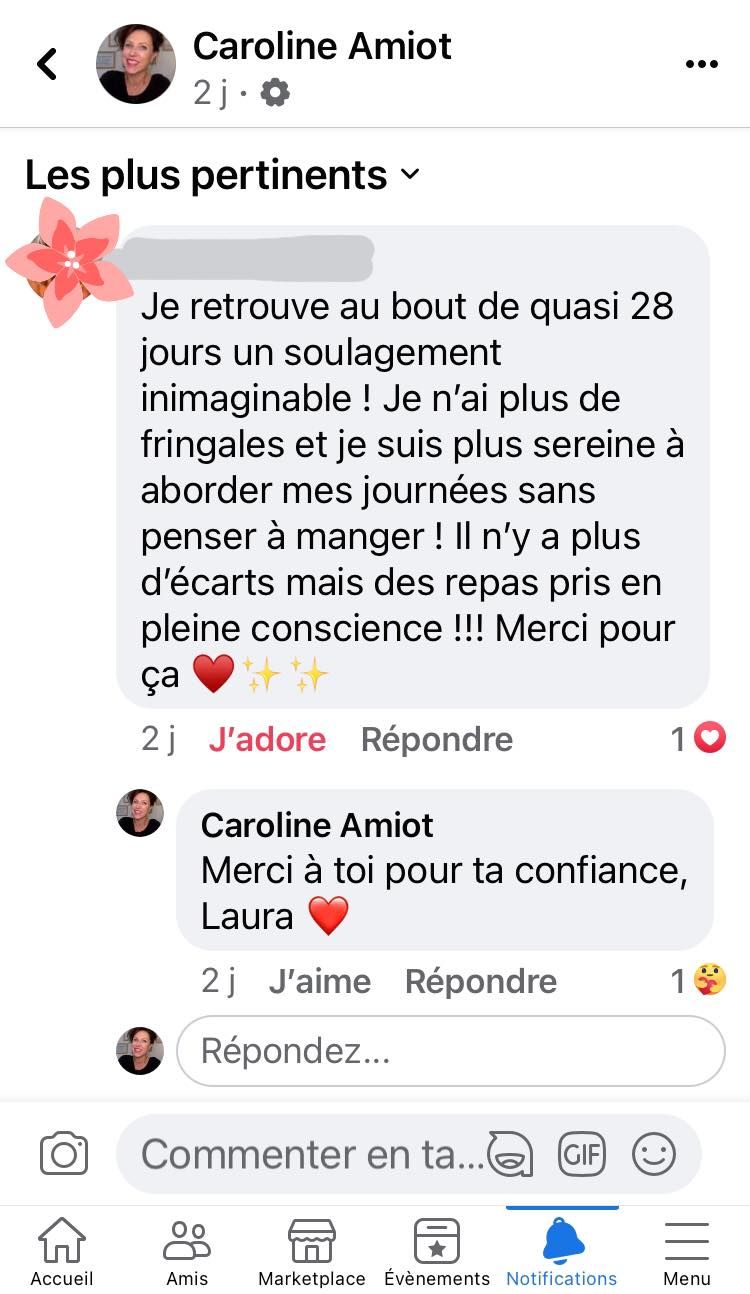This screenshot has height=1294, width=750.
Task: Open the avatar sticker picker
Action: (x=510, y=1155)
